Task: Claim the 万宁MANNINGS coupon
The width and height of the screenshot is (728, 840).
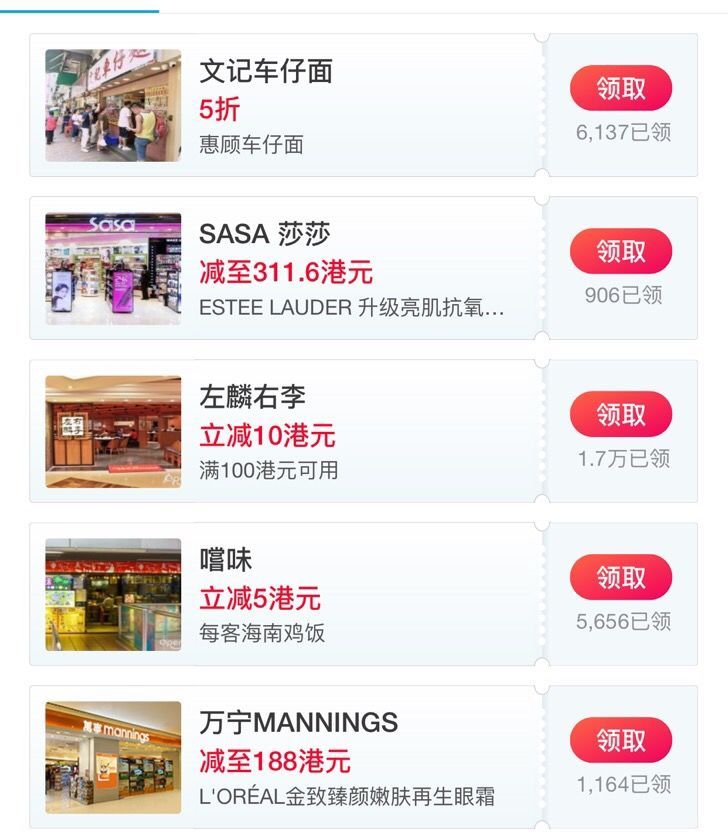Action: [x=620, y=740]
